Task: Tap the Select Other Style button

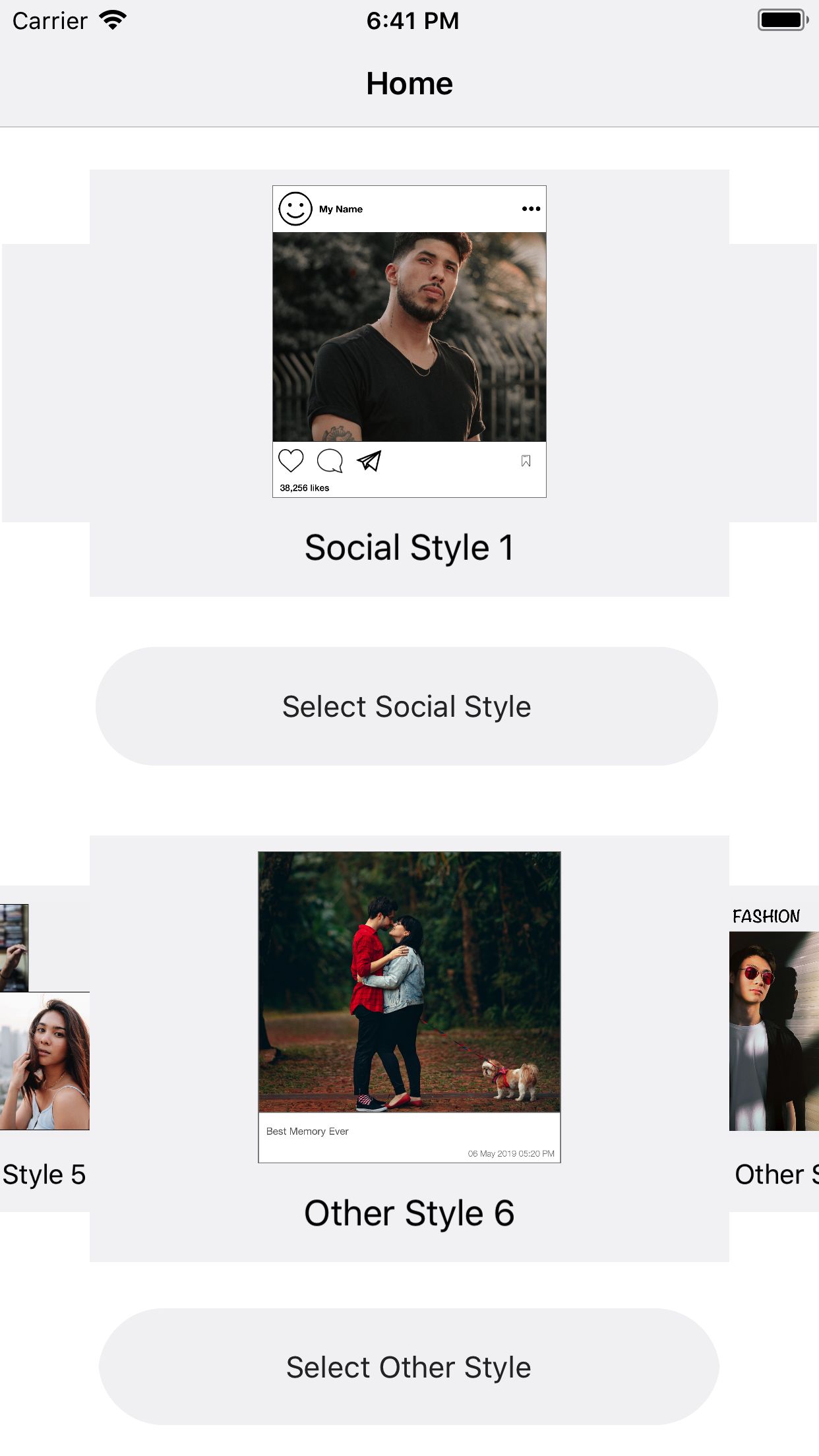Action: pos(409,1367)
